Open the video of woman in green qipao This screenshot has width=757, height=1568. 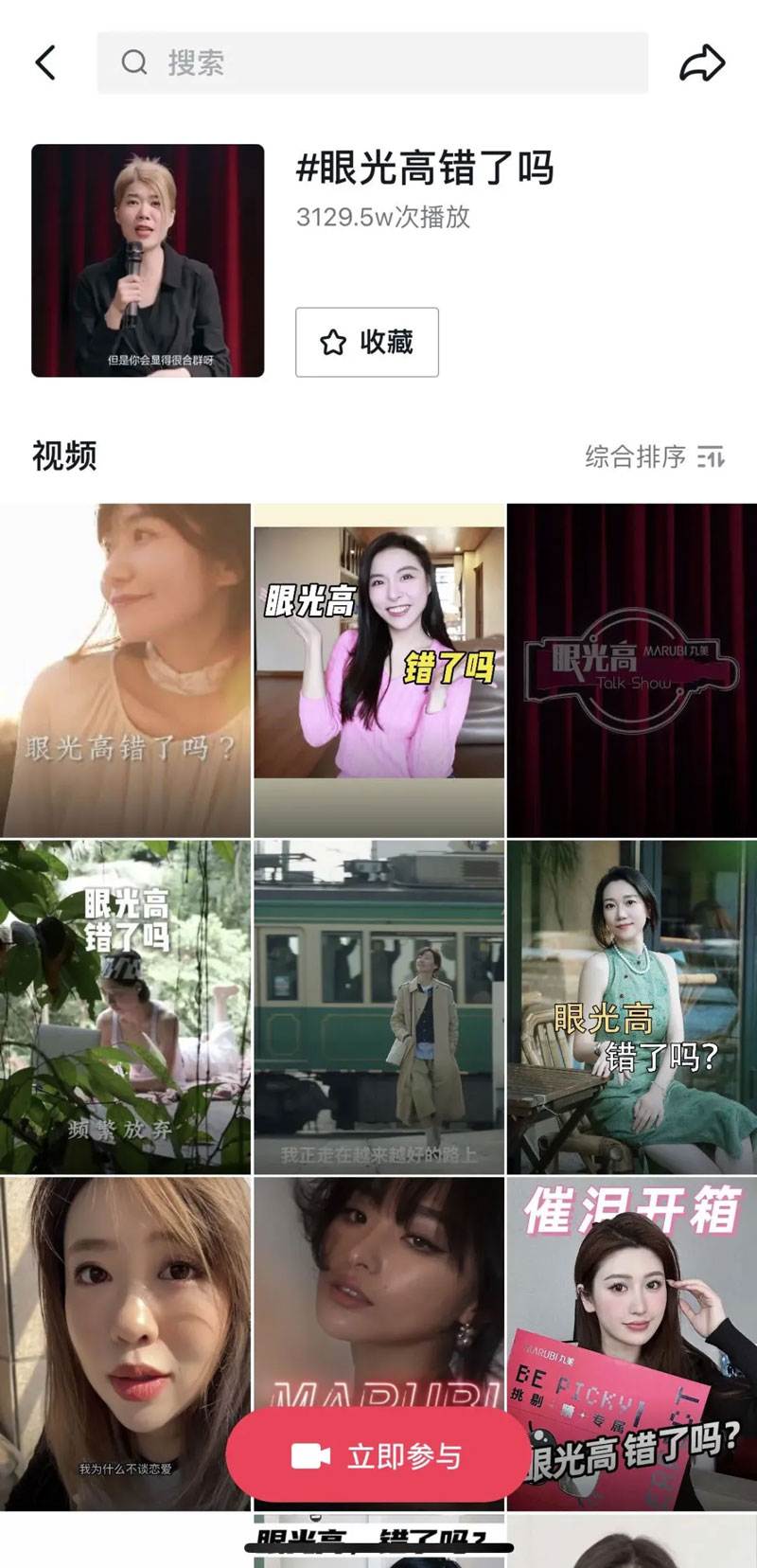632,1006
